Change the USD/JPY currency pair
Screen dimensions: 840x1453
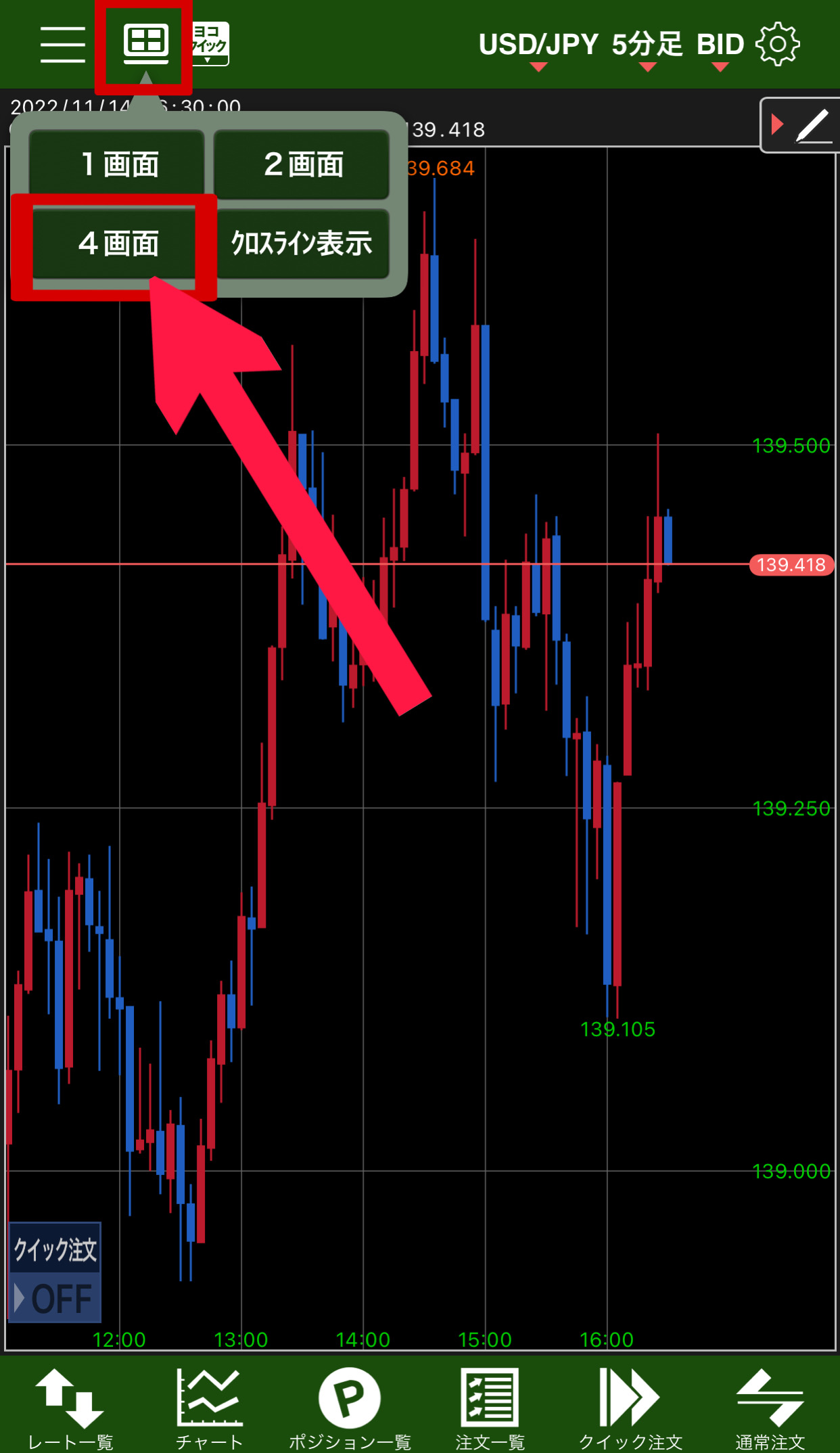coord(538,46)
